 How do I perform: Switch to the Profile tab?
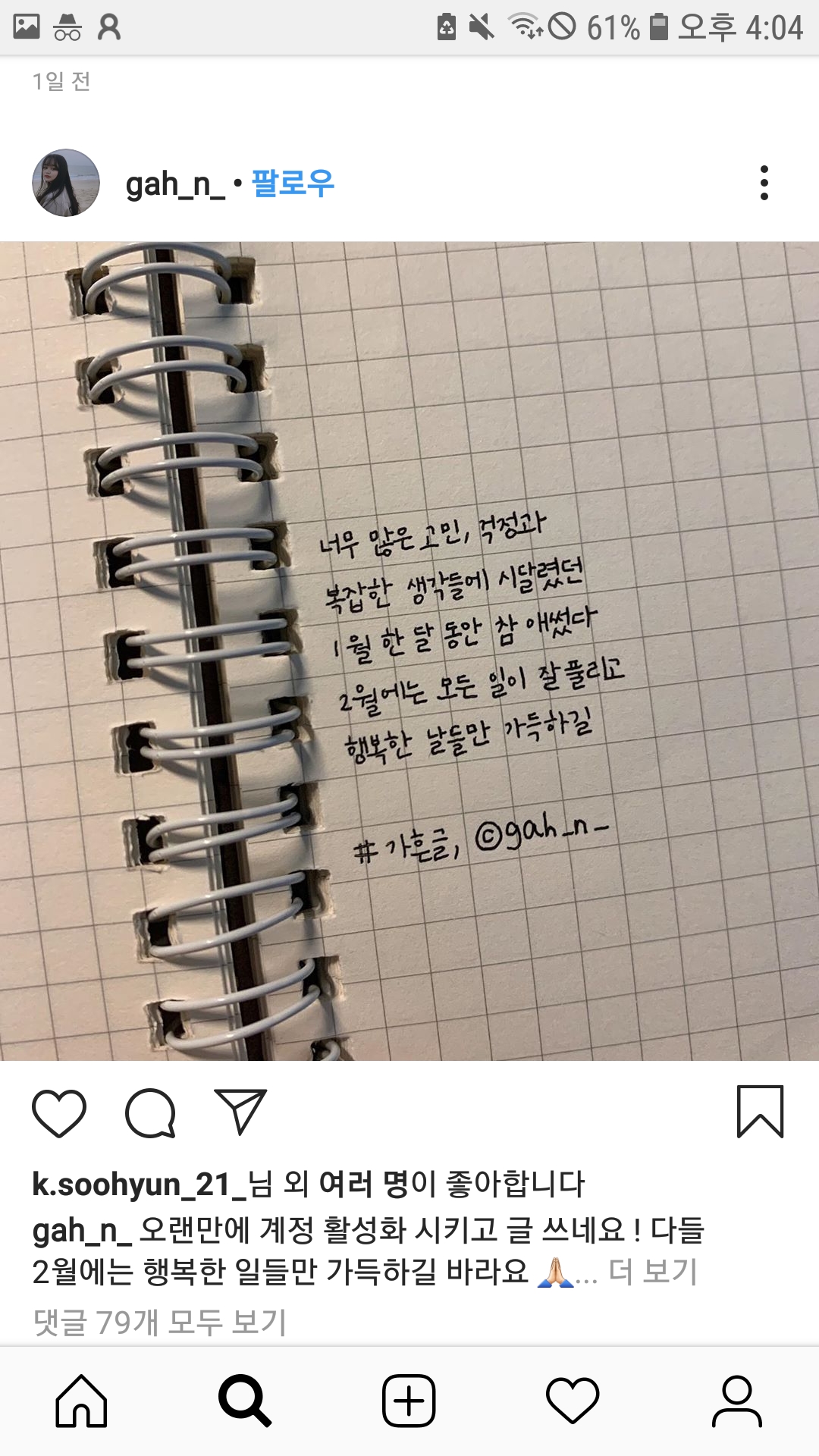click(x=736, y=1401)
